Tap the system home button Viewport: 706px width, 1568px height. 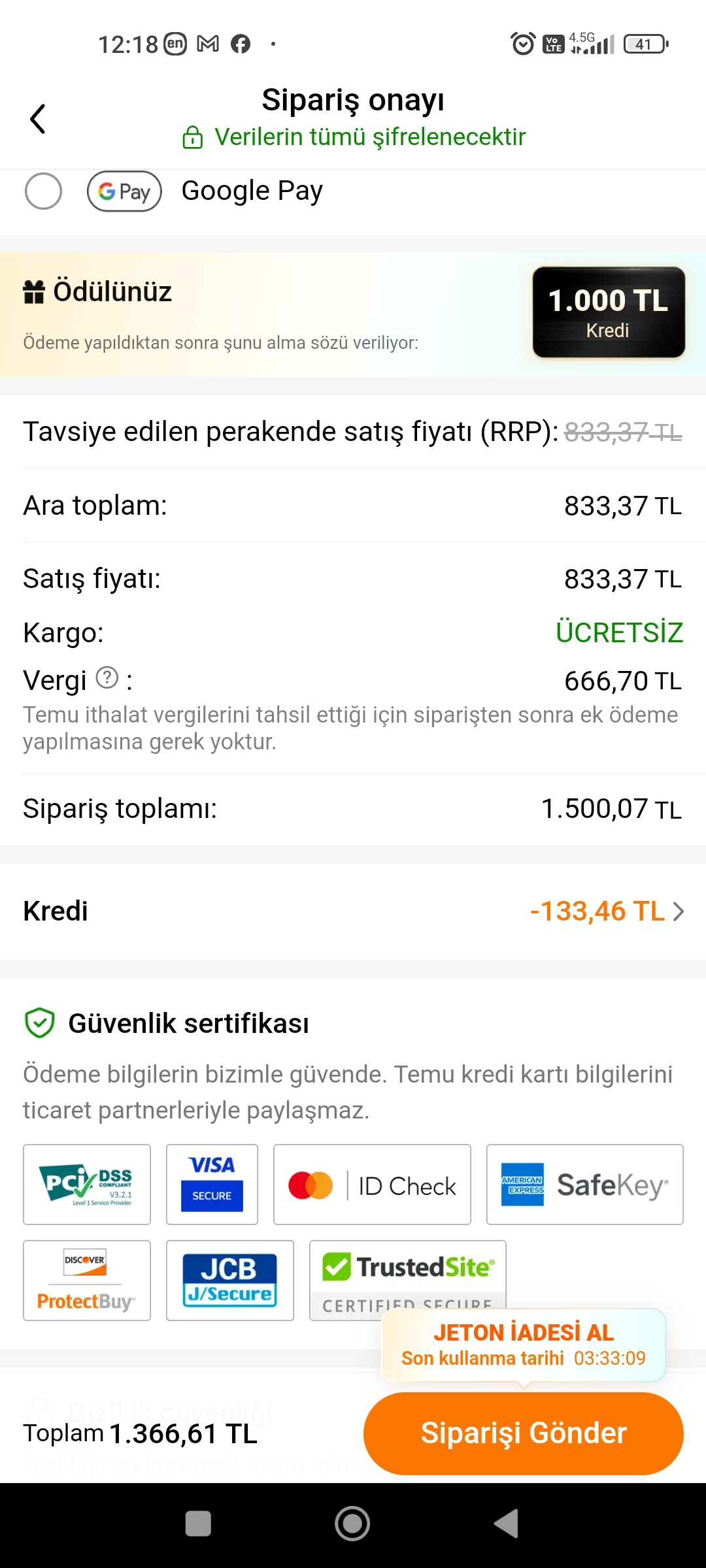click(352, 1524)
